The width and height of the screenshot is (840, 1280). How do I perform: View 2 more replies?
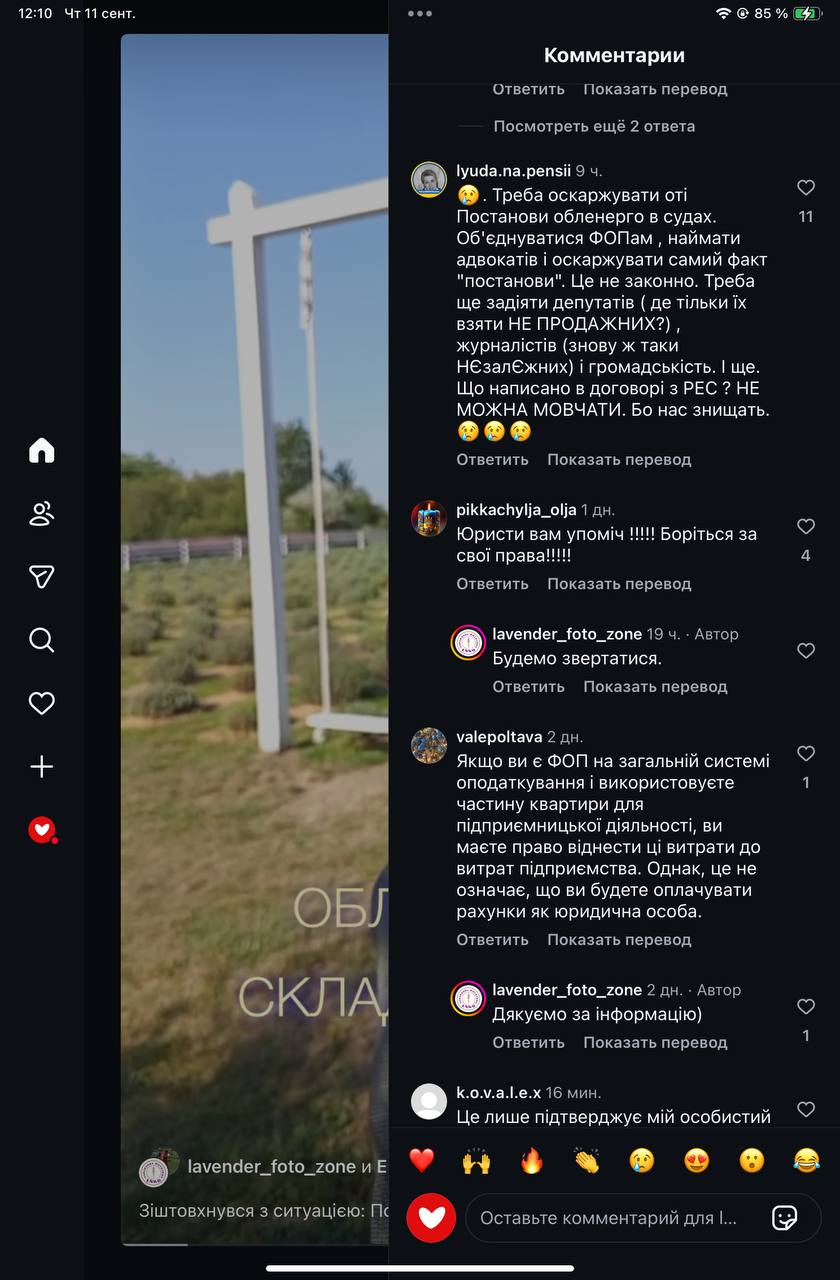tap(594, 126)
